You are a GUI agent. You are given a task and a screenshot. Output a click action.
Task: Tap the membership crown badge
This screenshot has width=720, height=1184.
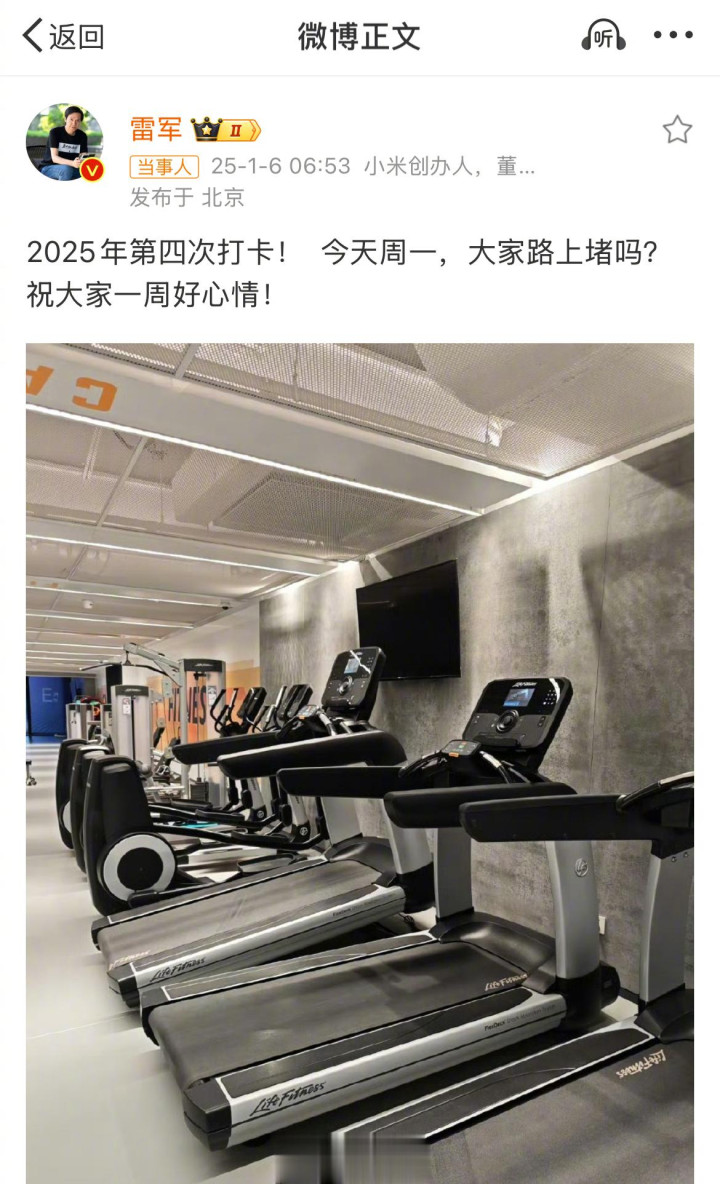tap(225, 130)
